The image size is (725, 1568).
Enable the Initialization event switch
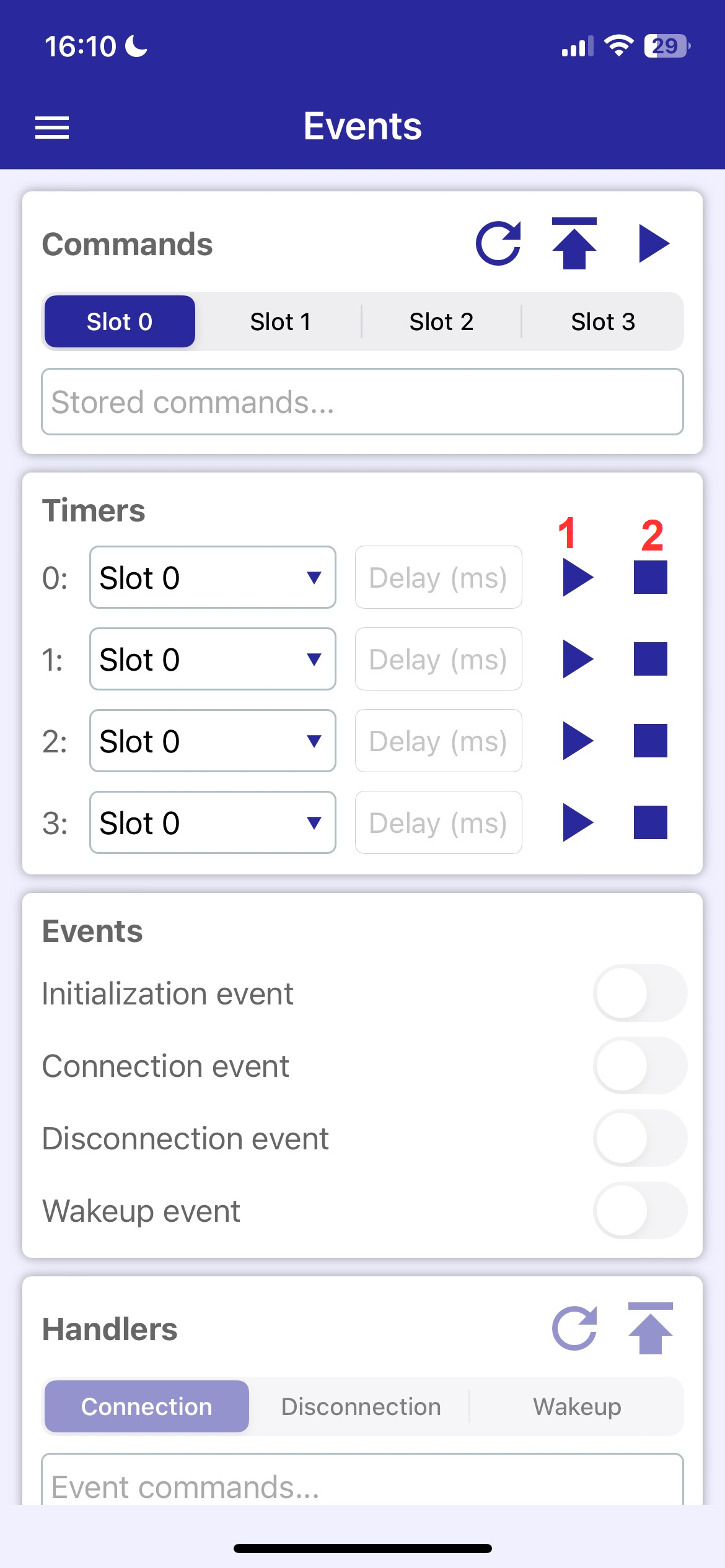coord(640,993)
